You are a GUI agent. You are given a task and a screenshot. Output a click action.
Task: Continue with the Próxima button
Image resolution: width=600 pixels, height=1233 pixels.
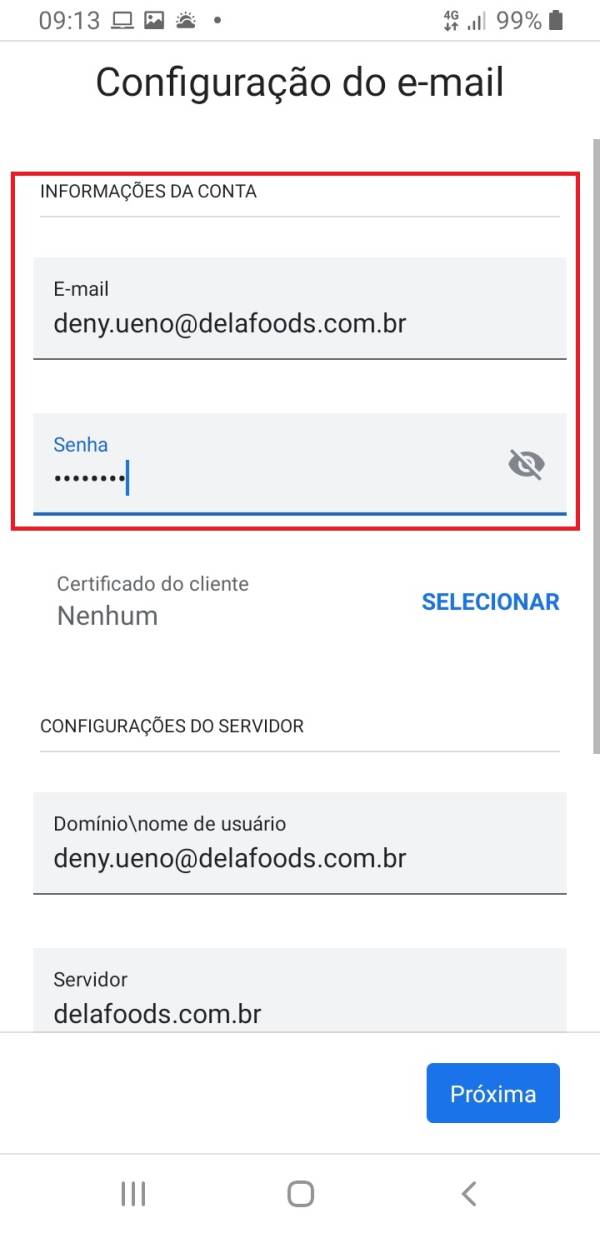pos(493,1093)
